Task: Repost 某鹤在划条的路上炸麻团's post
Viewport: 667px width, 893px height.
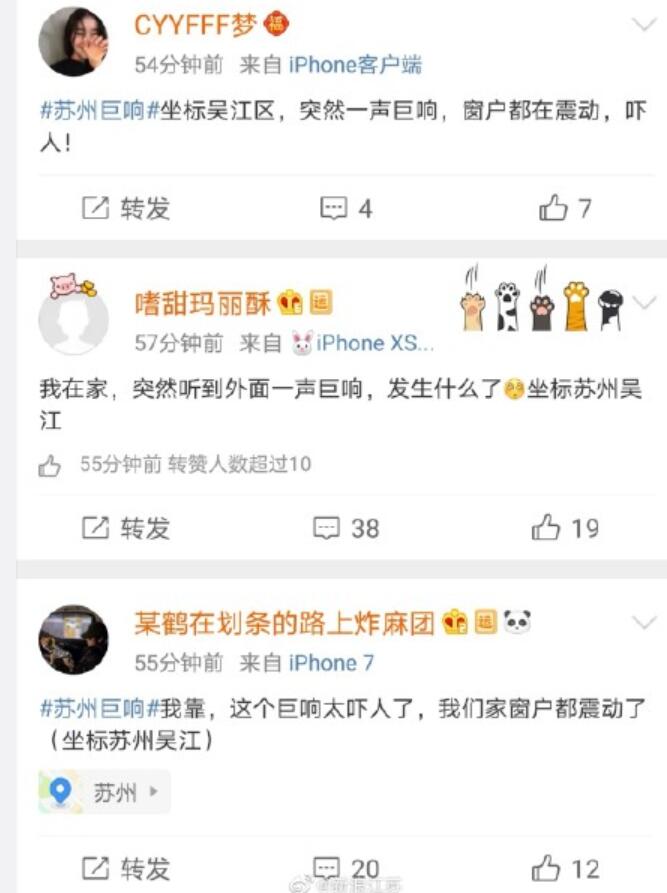Action: [125, 868]
